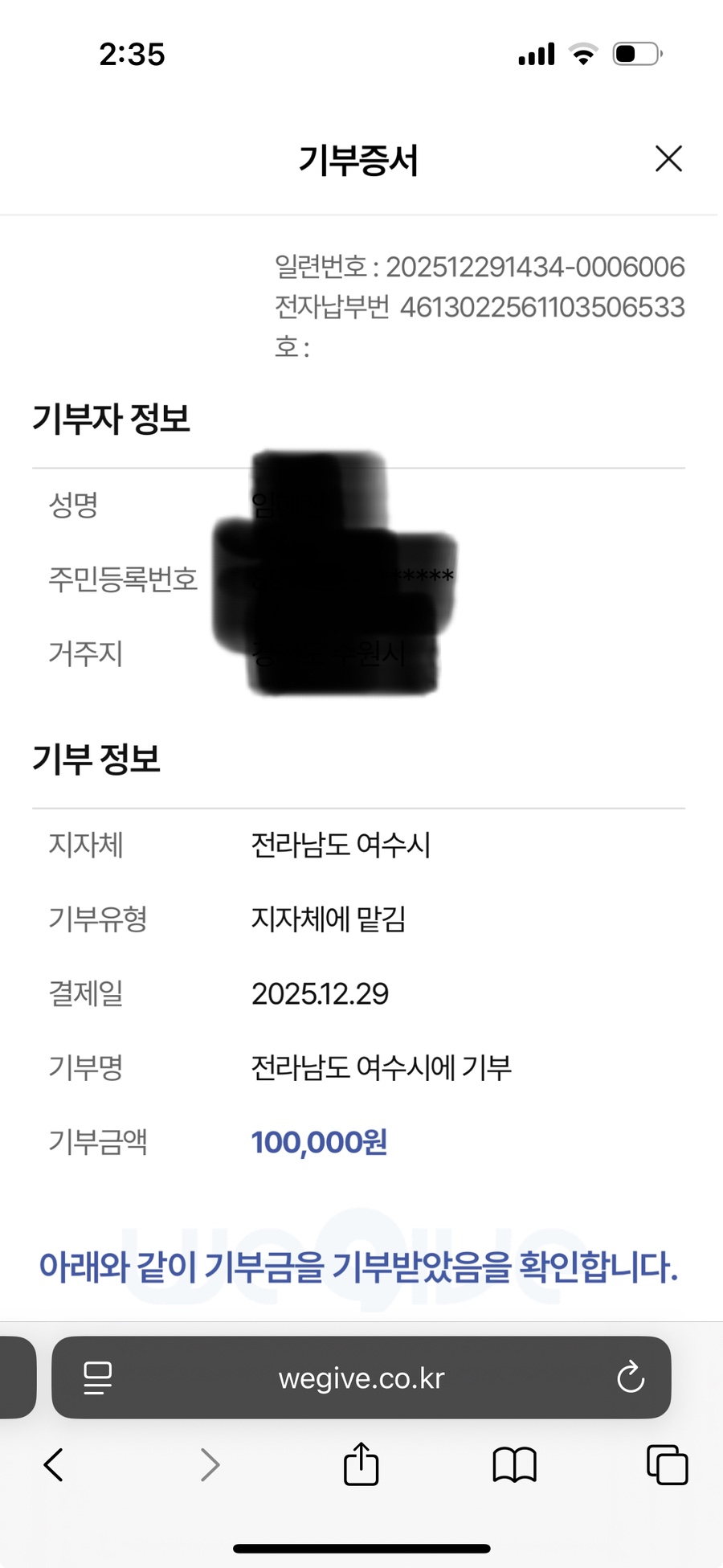Reload the wegive.co.kr page

[631, 1378]
